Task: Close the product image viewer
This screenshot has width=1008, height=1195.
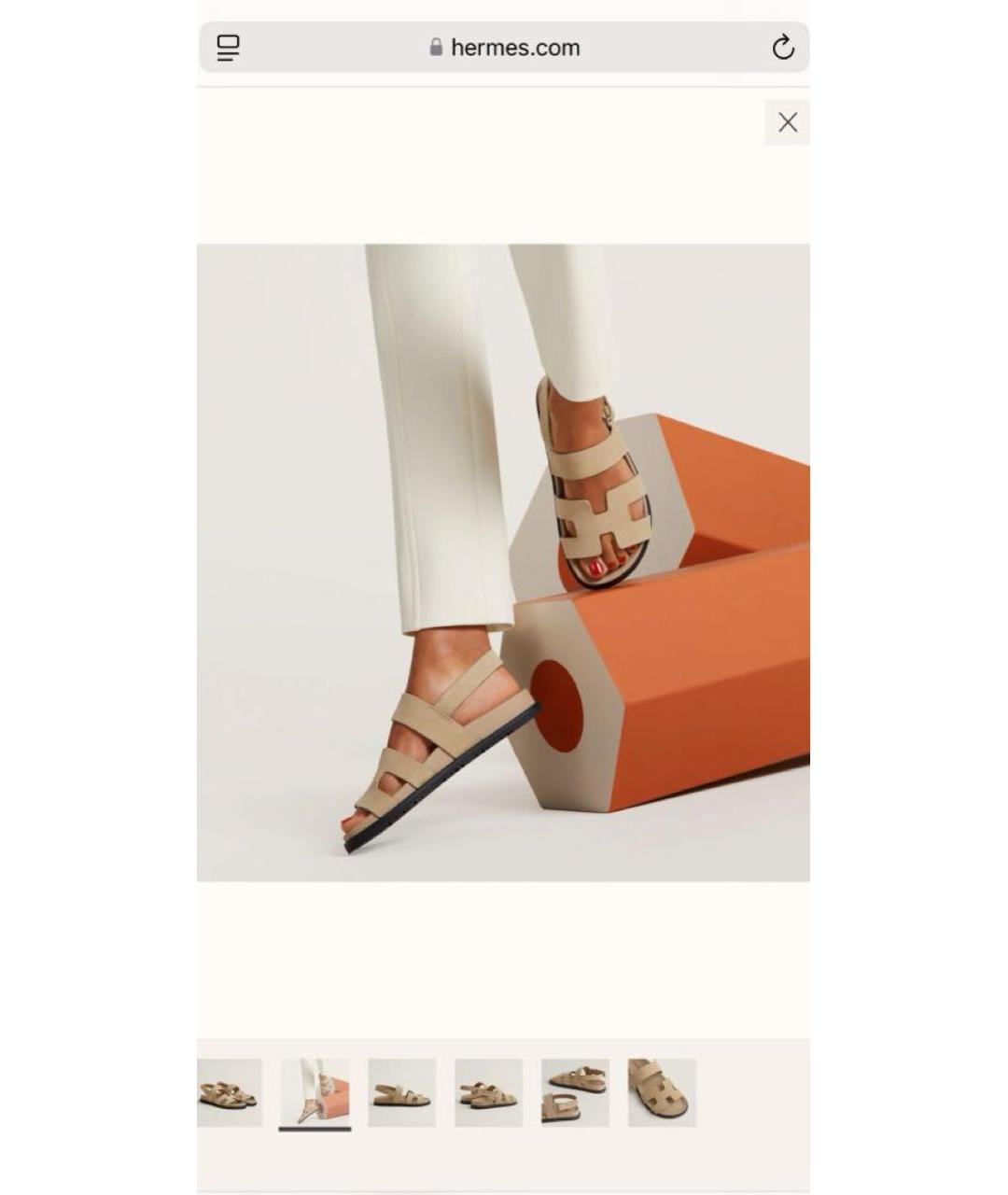Action: click(x=787, y=122)
